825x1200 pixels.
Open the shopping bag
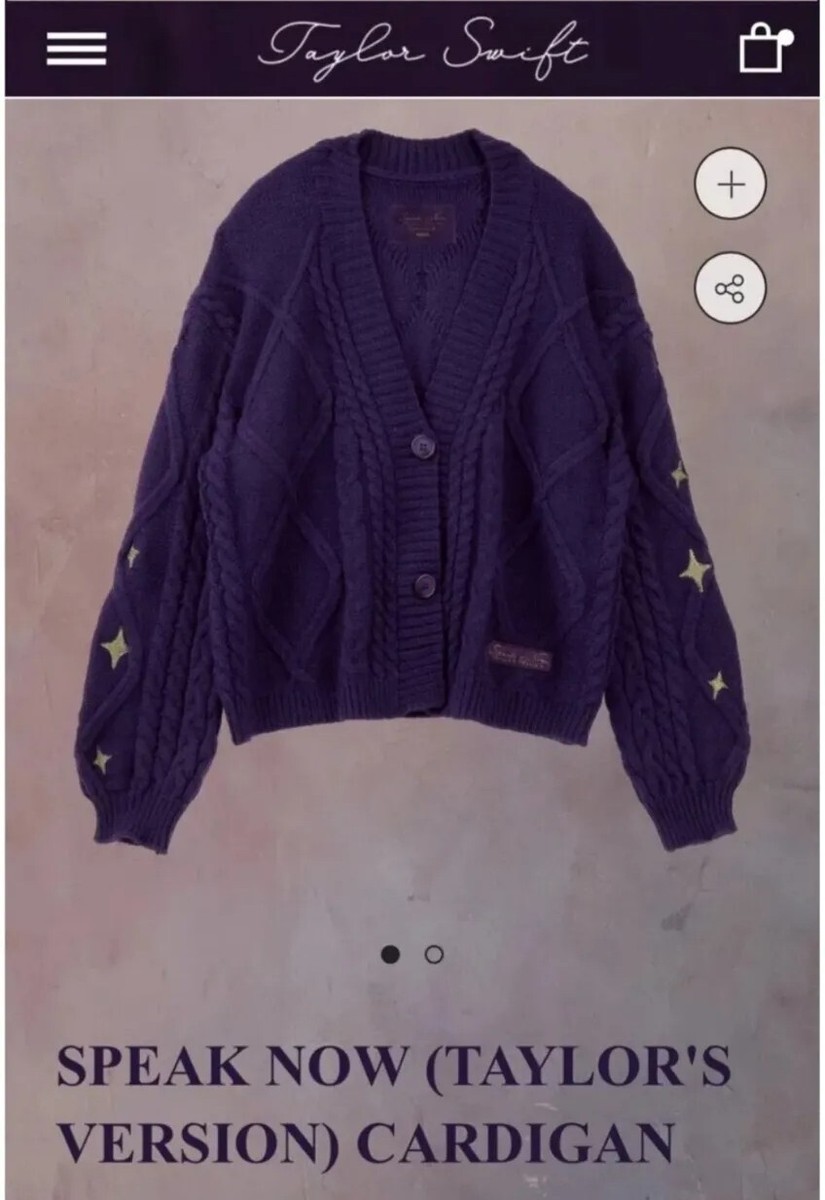point(763,49)
